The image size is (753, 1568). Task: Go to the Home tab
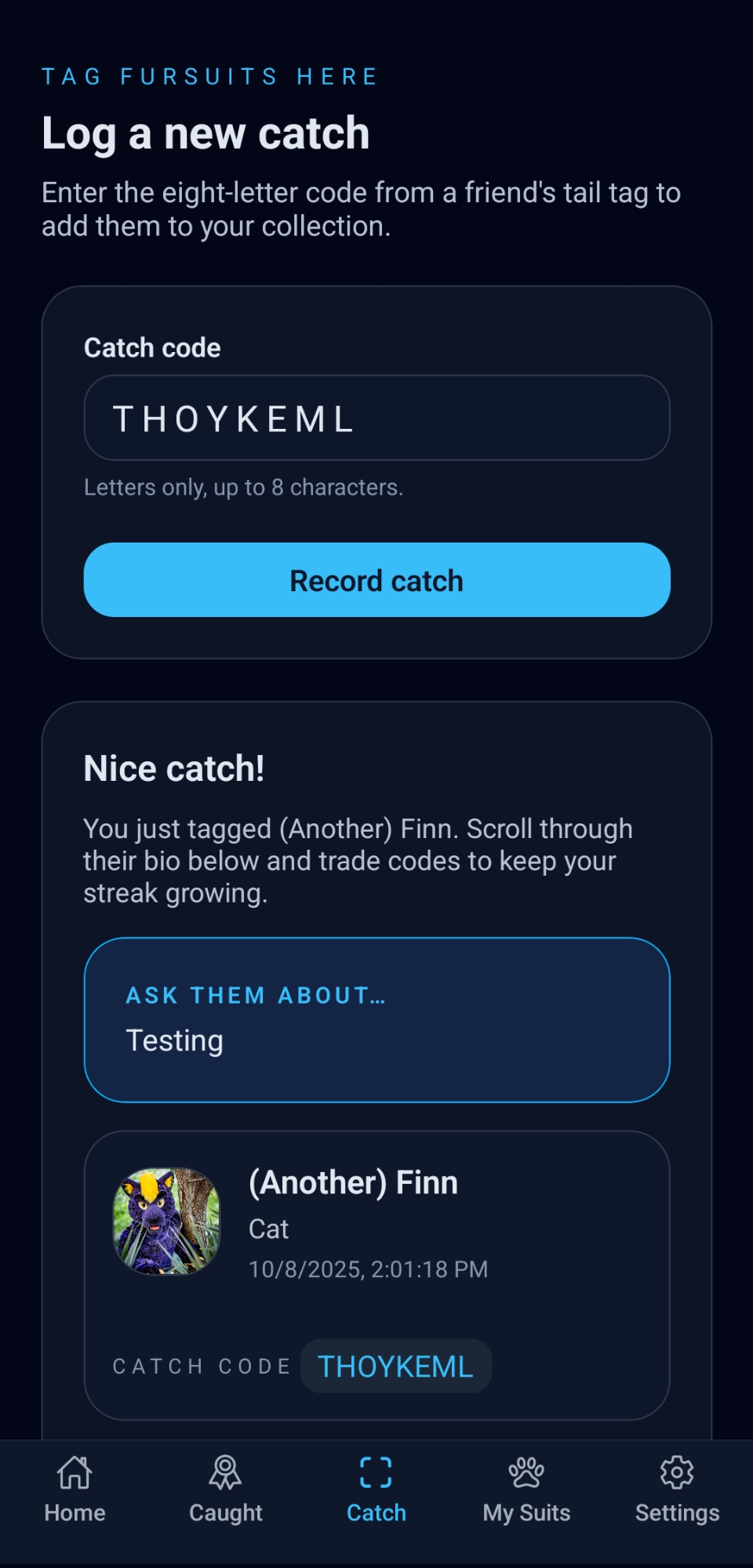point(75,1490)
